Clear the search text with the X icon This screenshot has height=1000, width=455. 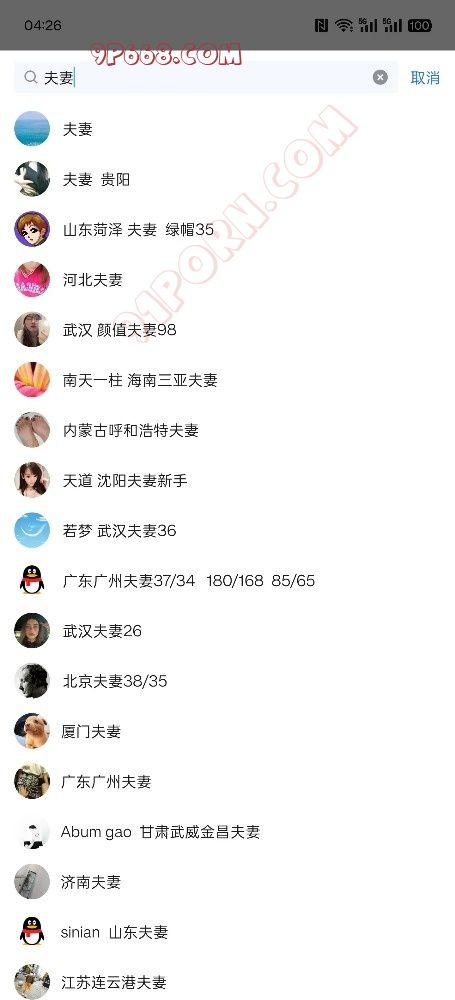pyautogui.click(x=380, y=78)
